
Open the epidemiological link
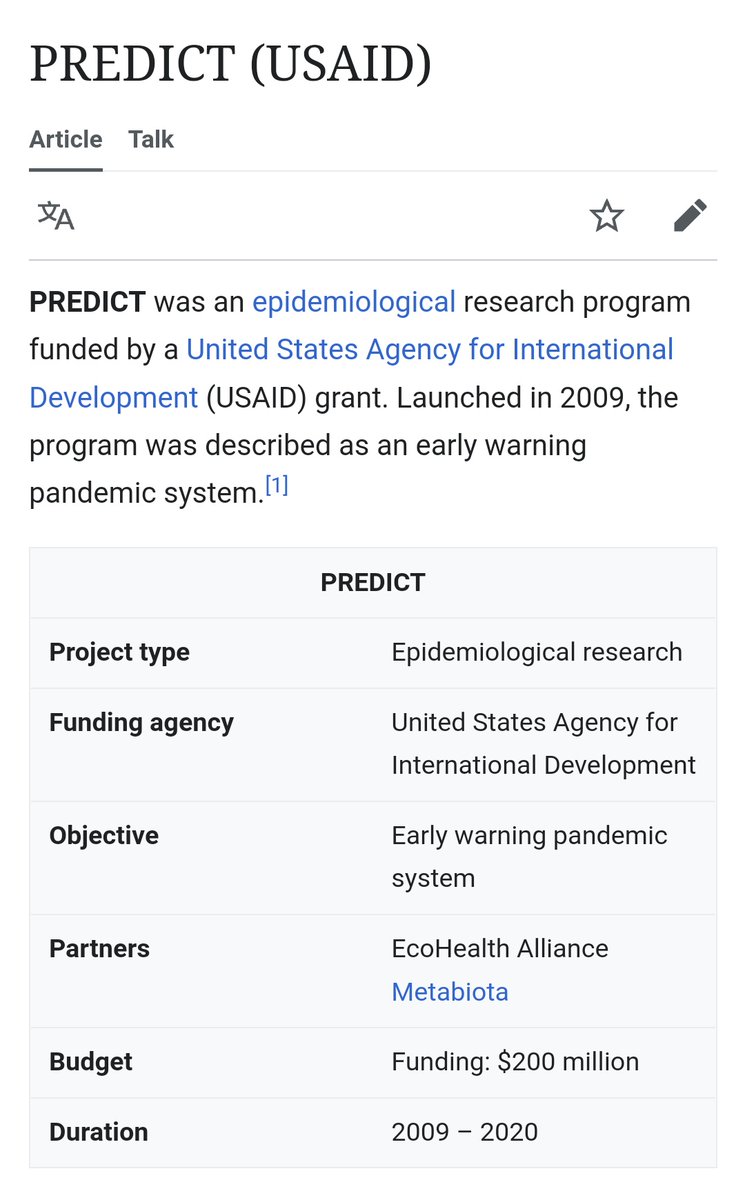point(353,301)
